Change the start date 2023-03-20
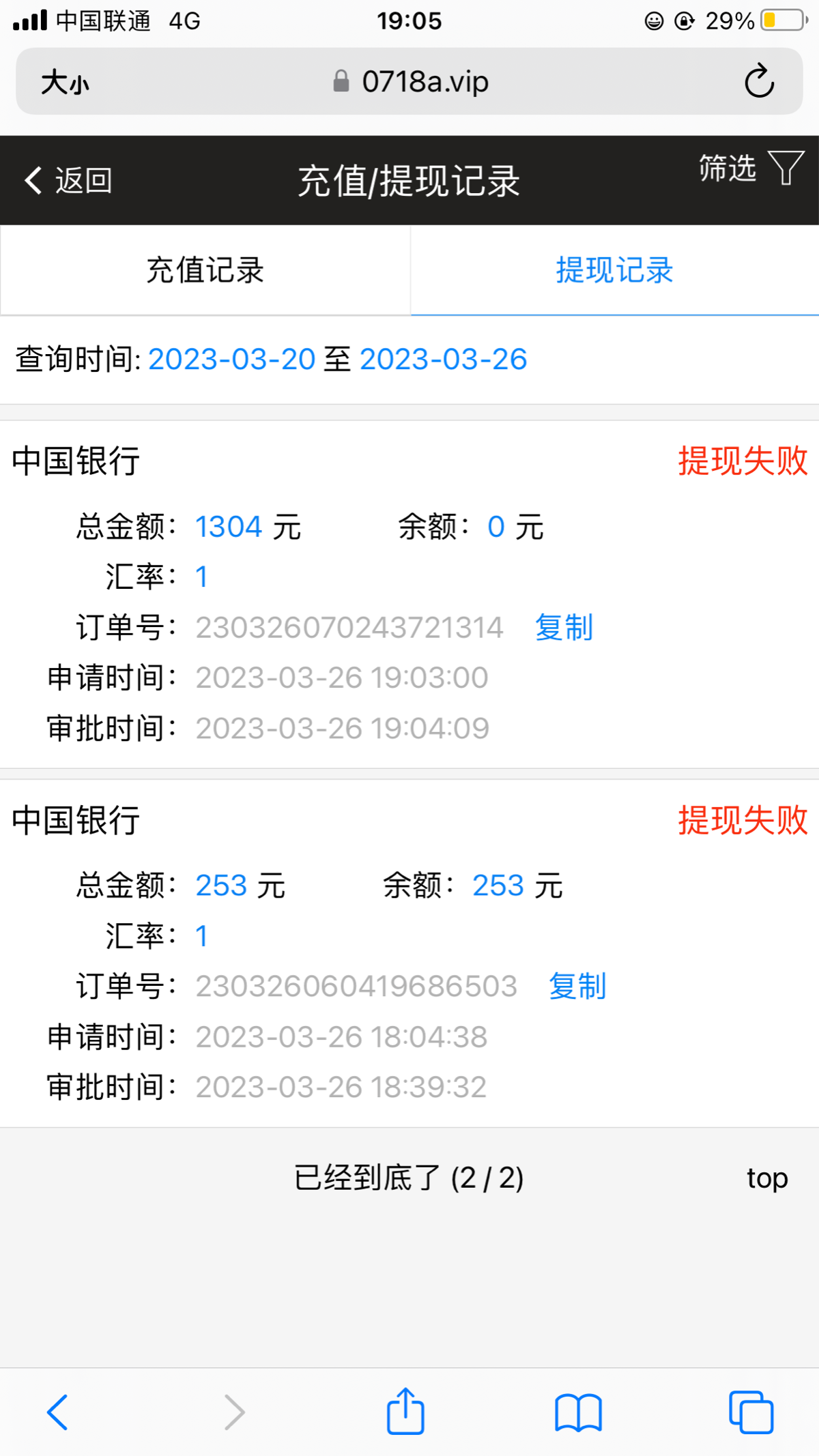The height and width of the screenshot is (1456, 819). [232, 360]
